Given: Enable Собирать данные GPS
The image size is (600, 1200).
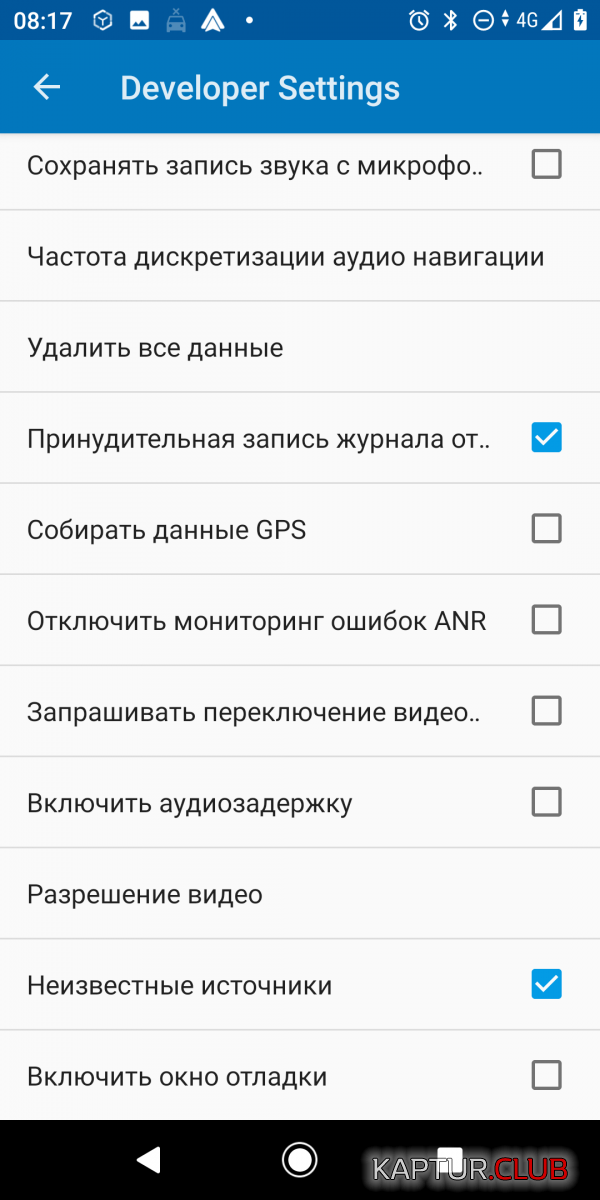Looking at the screenshot, I should point(546,528).
